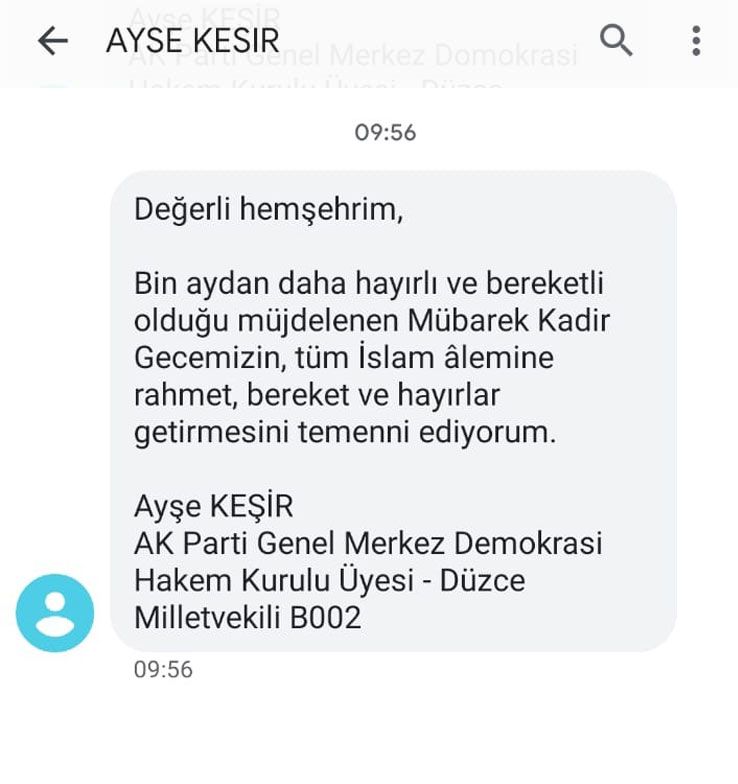Search within this conversation
Viewport: 738px width, 784px height.
pos(616,41)
